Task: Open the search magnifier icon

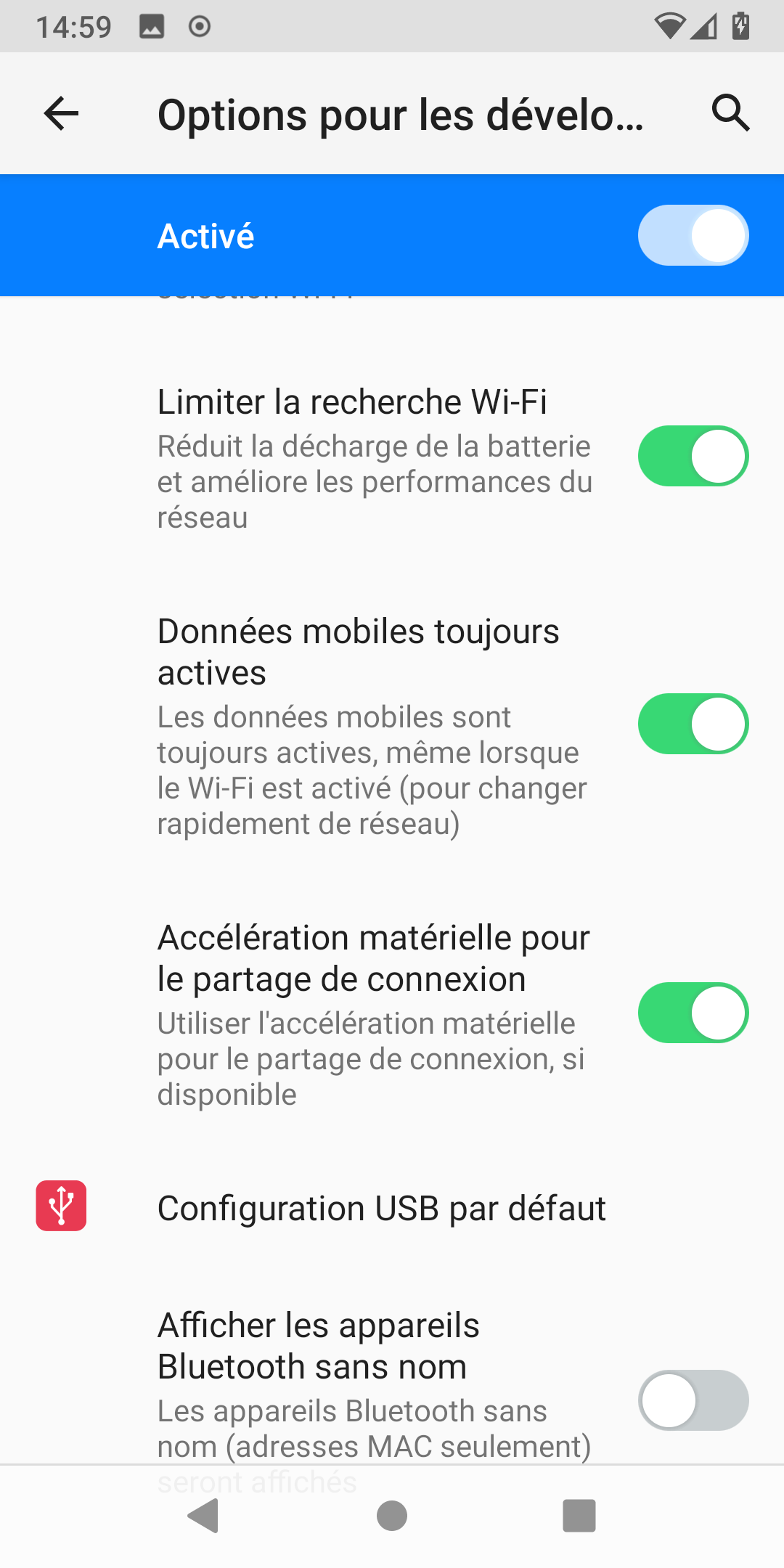Action: click(x=730, y=113)
